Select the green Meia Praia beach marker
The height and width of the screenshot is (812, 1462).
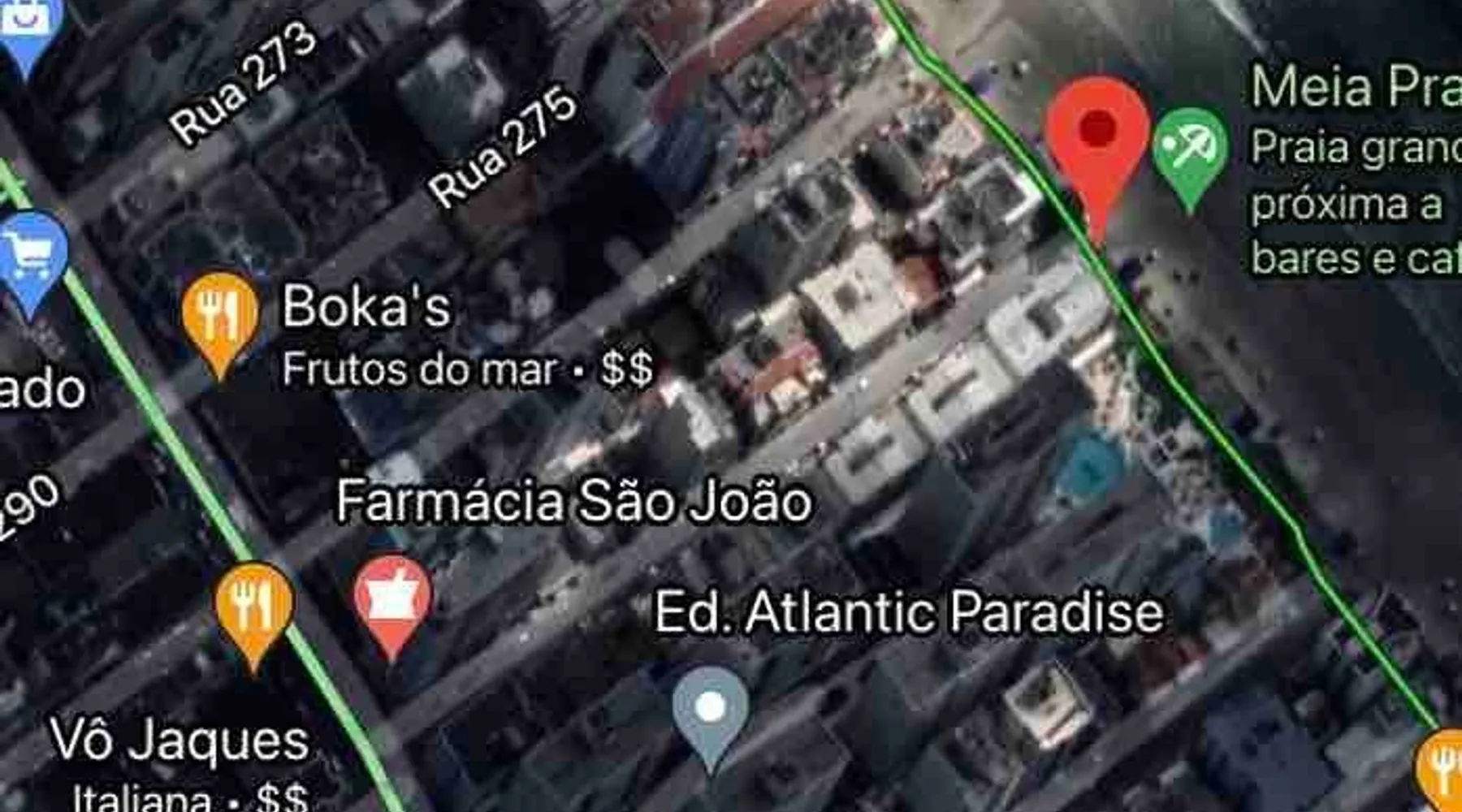pyautogui.click(x=1190, y=149)
